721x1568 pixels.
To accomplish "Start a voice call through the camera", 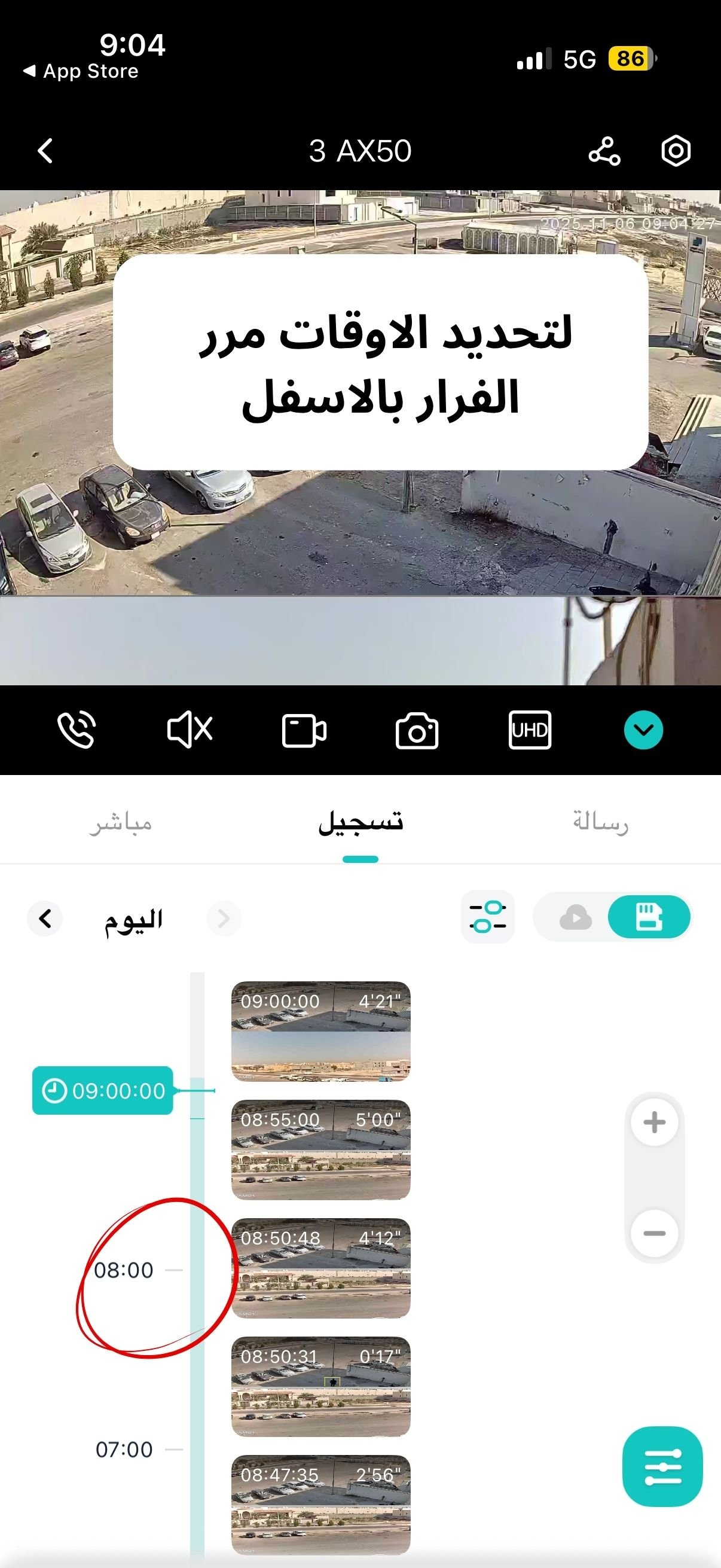I will tap(77, 729).
